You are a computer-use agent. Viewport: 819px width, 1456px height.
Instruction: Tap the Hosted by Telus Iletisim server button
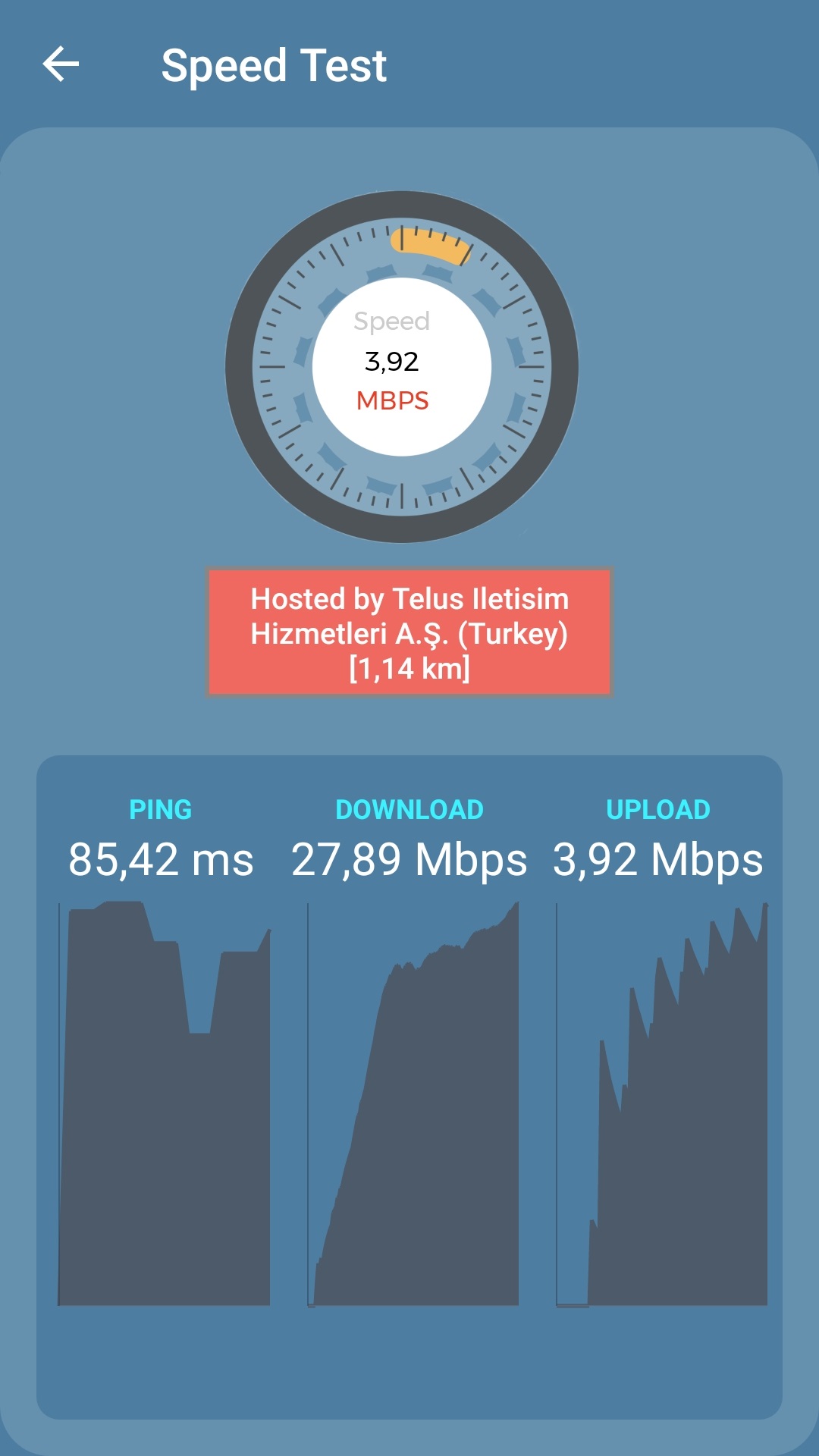click(409, 632)
